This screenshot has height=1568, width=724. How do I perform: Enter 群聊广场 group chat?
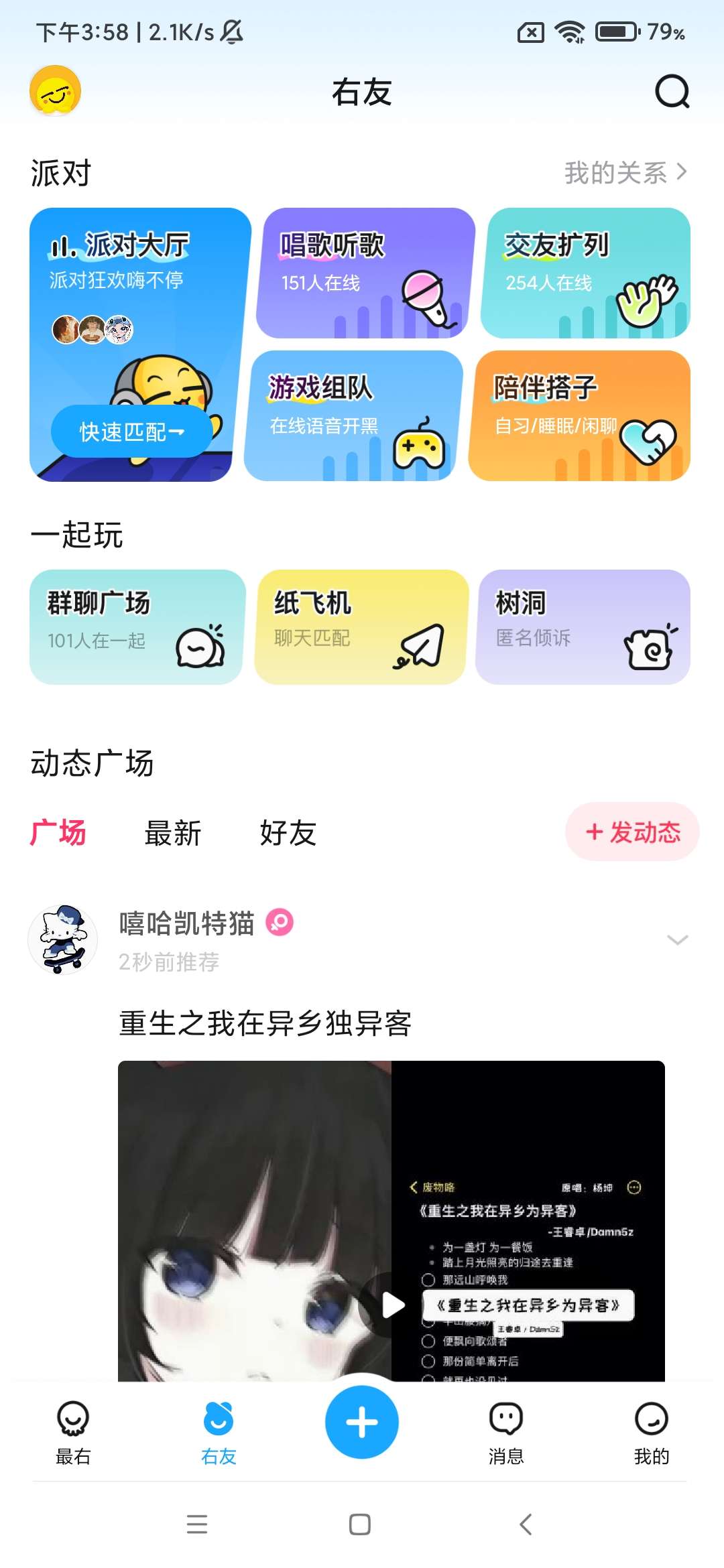pos(136,627)
